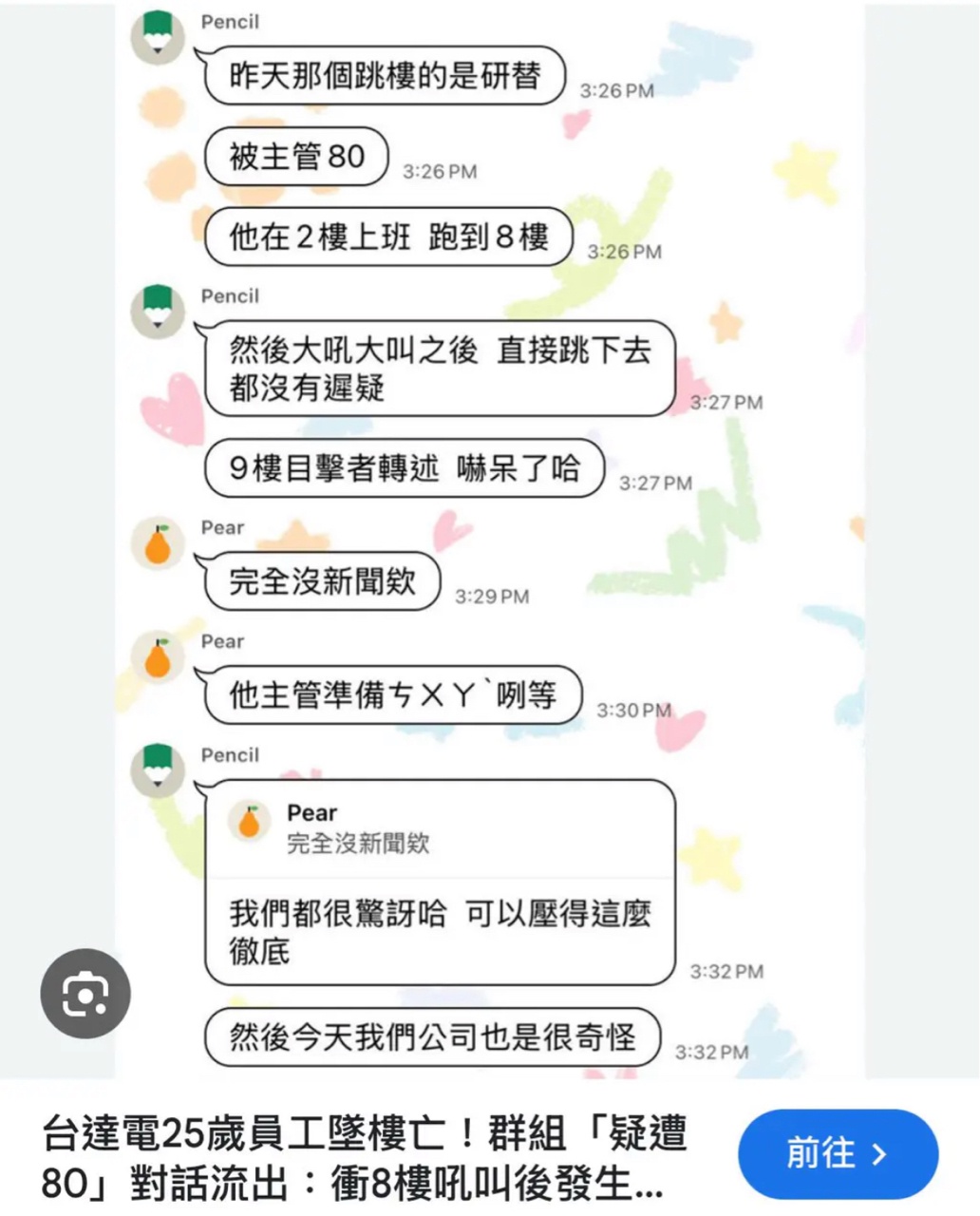
Task: Search this image with Google Lens
Action: pyautogui.click(x=85, y=994)
